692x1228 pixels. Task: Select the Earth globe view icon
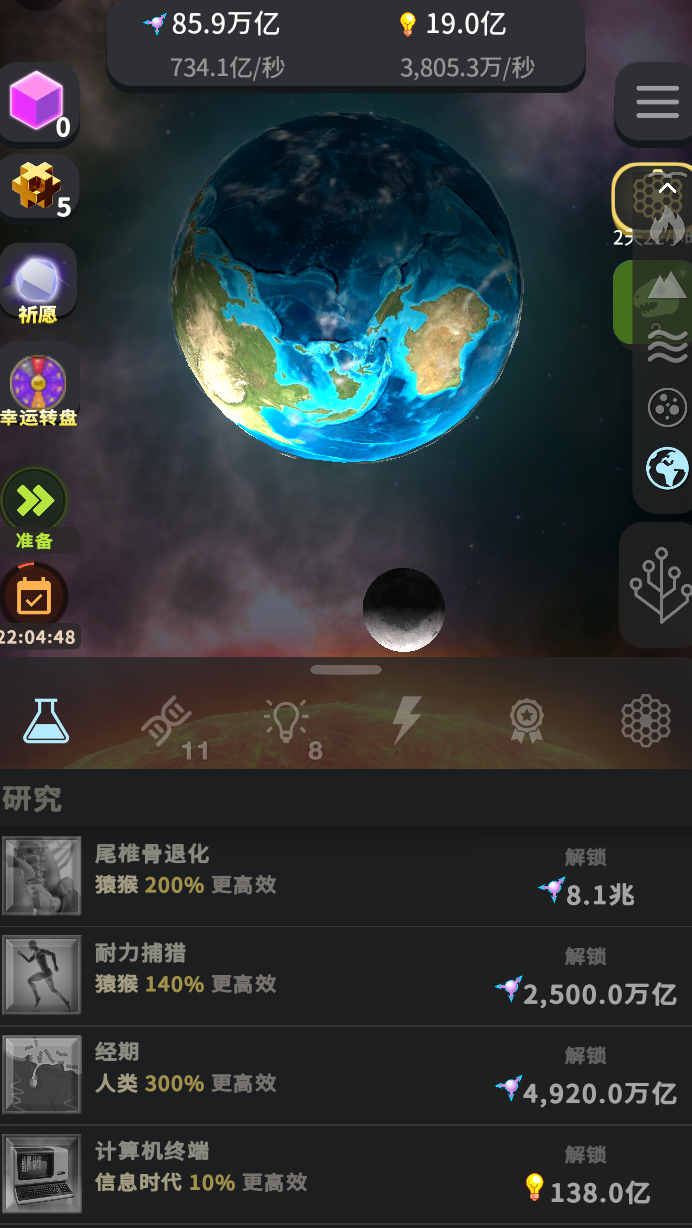pyautogui.click(x=667, y=468)
